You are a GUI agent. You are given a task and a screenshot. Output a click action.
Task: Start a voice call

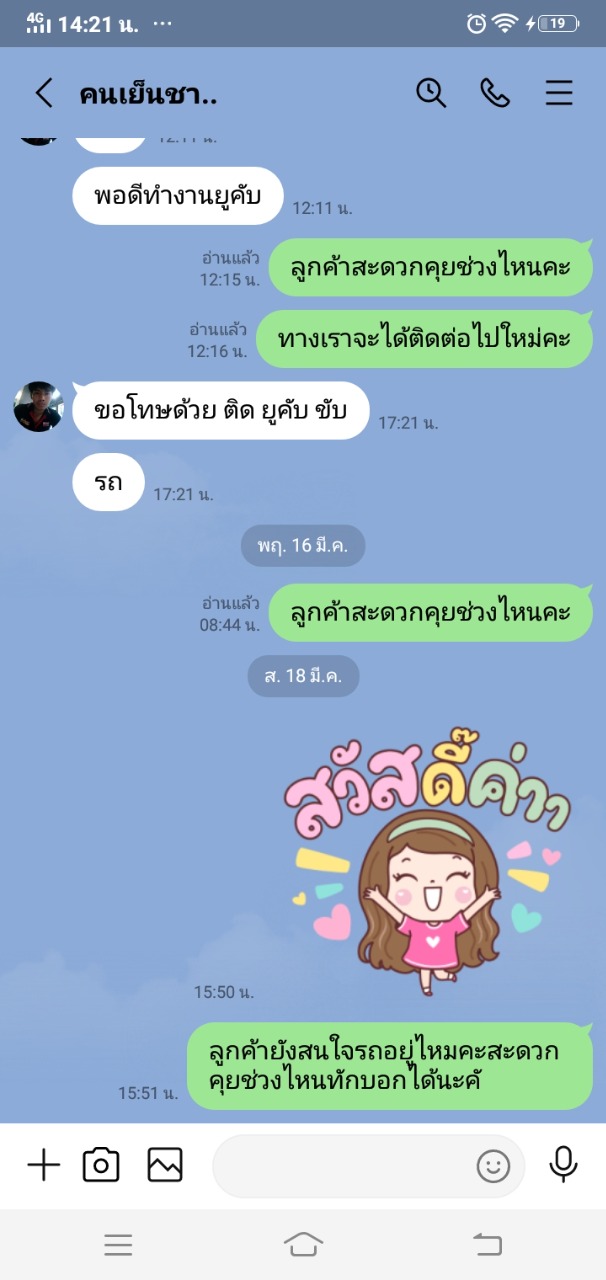tap(495, 94)
